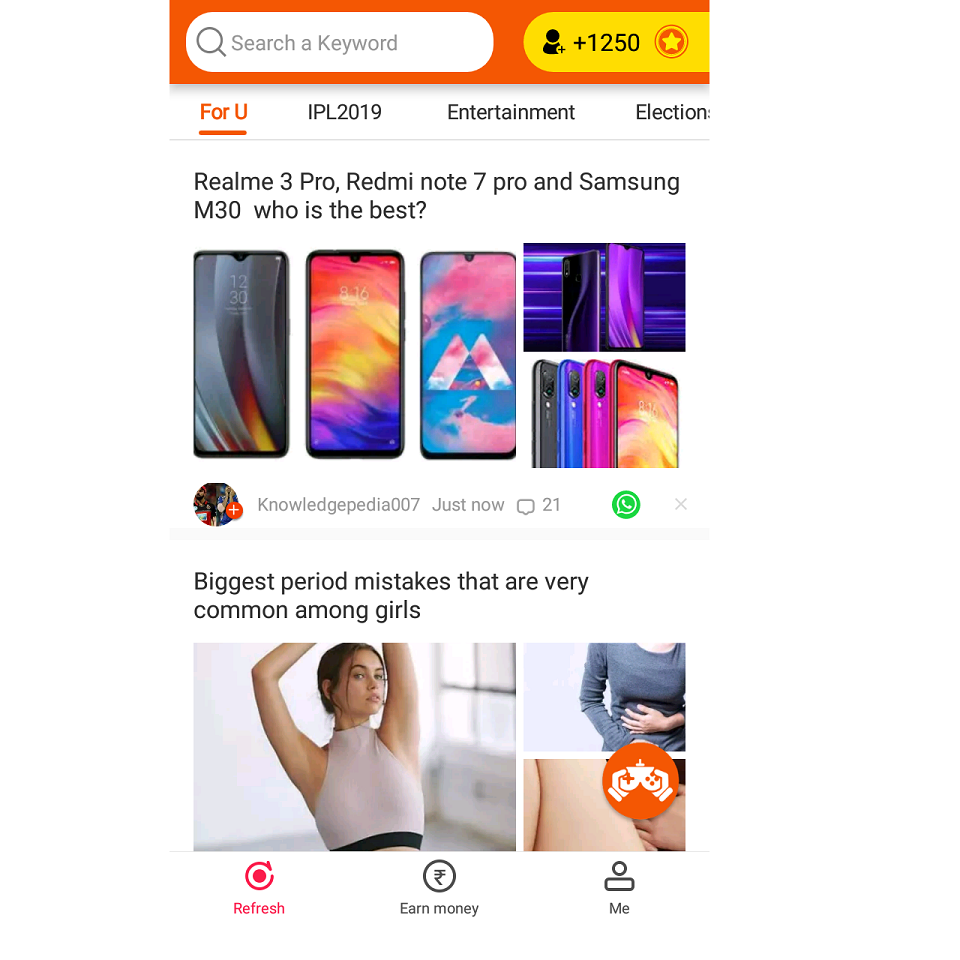Image resolution: width=960 pixels, height=960 pixels.
Task: Switch to the IPL2019 tab
Action: click(344, 112)
